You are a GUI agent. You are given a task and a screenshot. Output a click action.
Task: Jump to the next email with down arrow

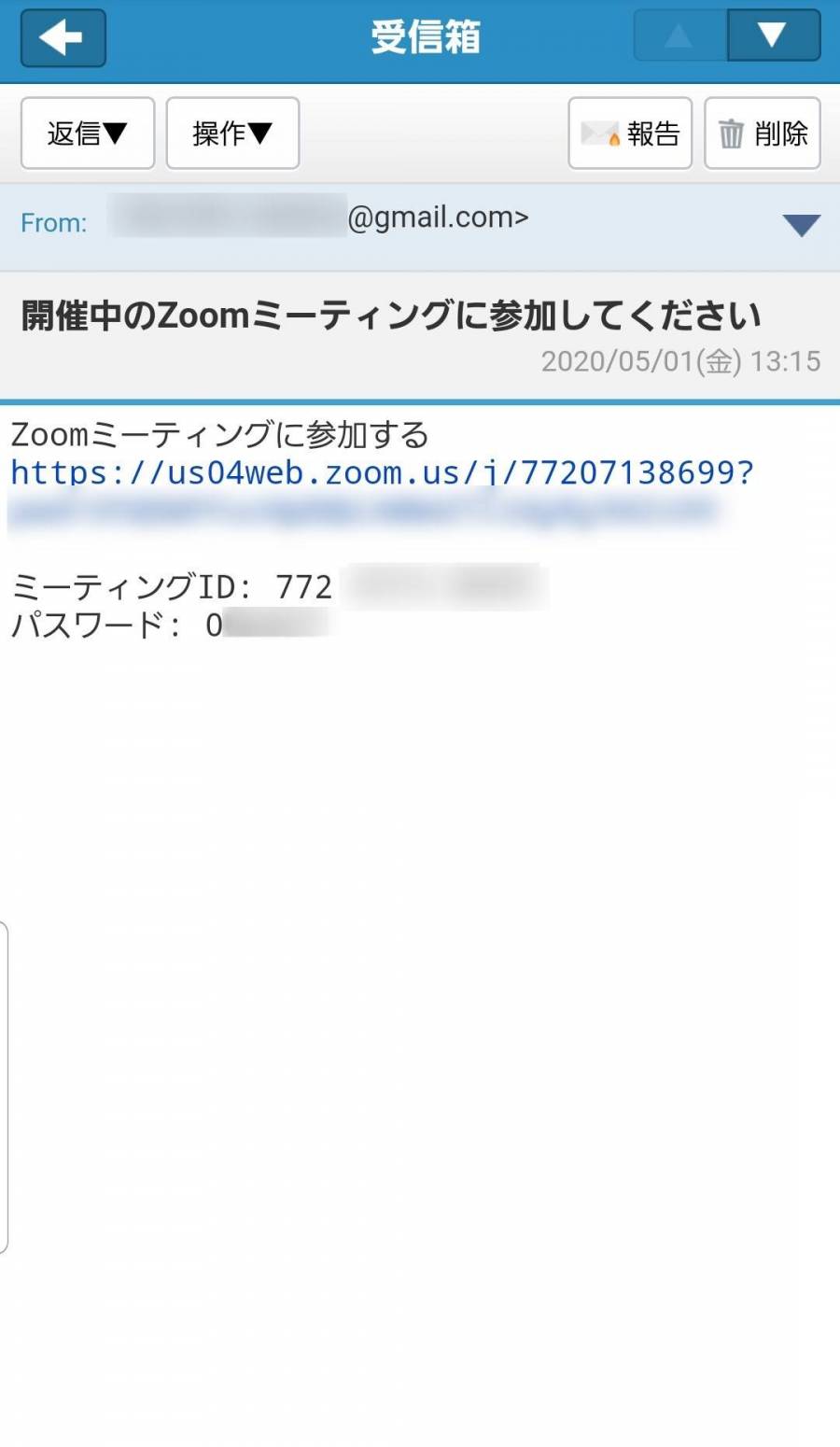tap(773, 36)
